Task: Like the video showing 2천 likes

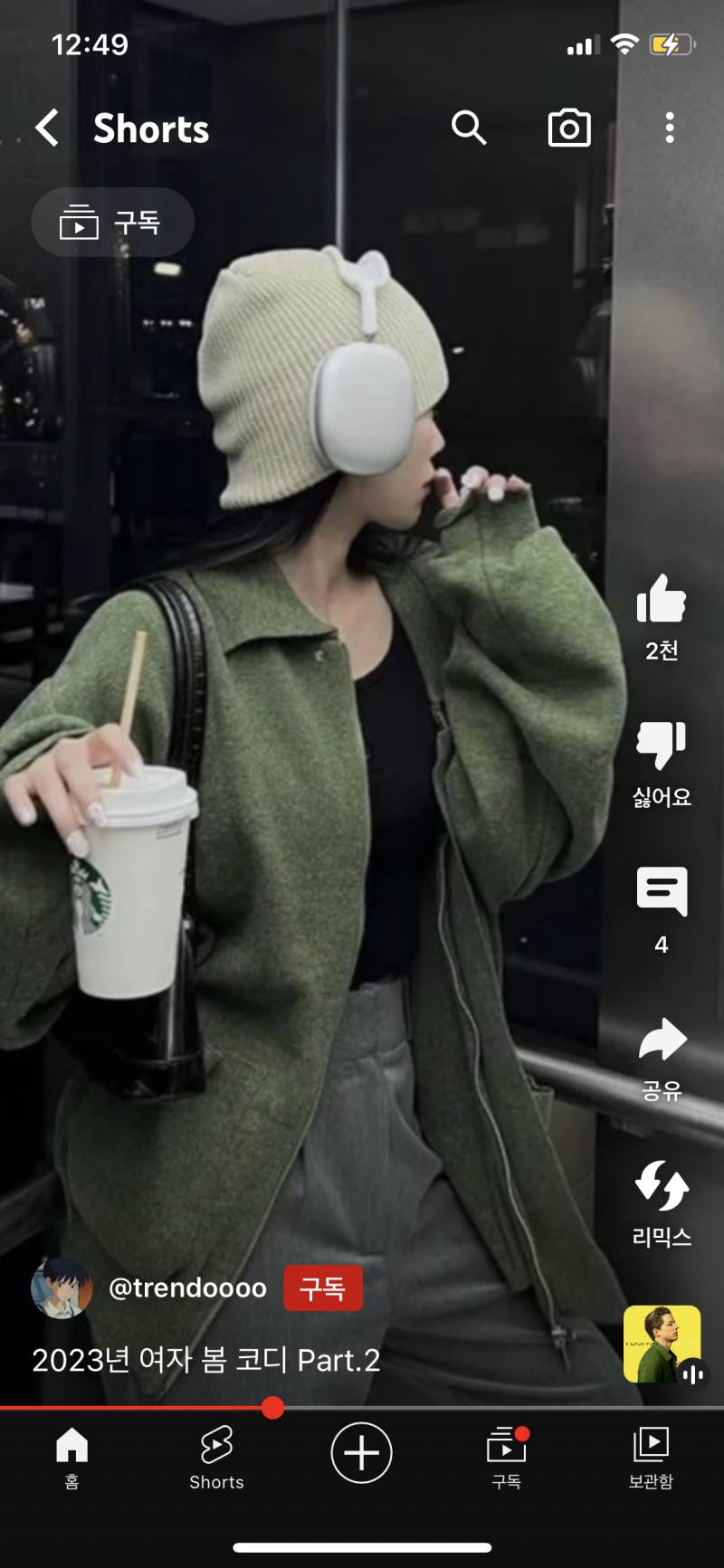Action: click(662, 602)
